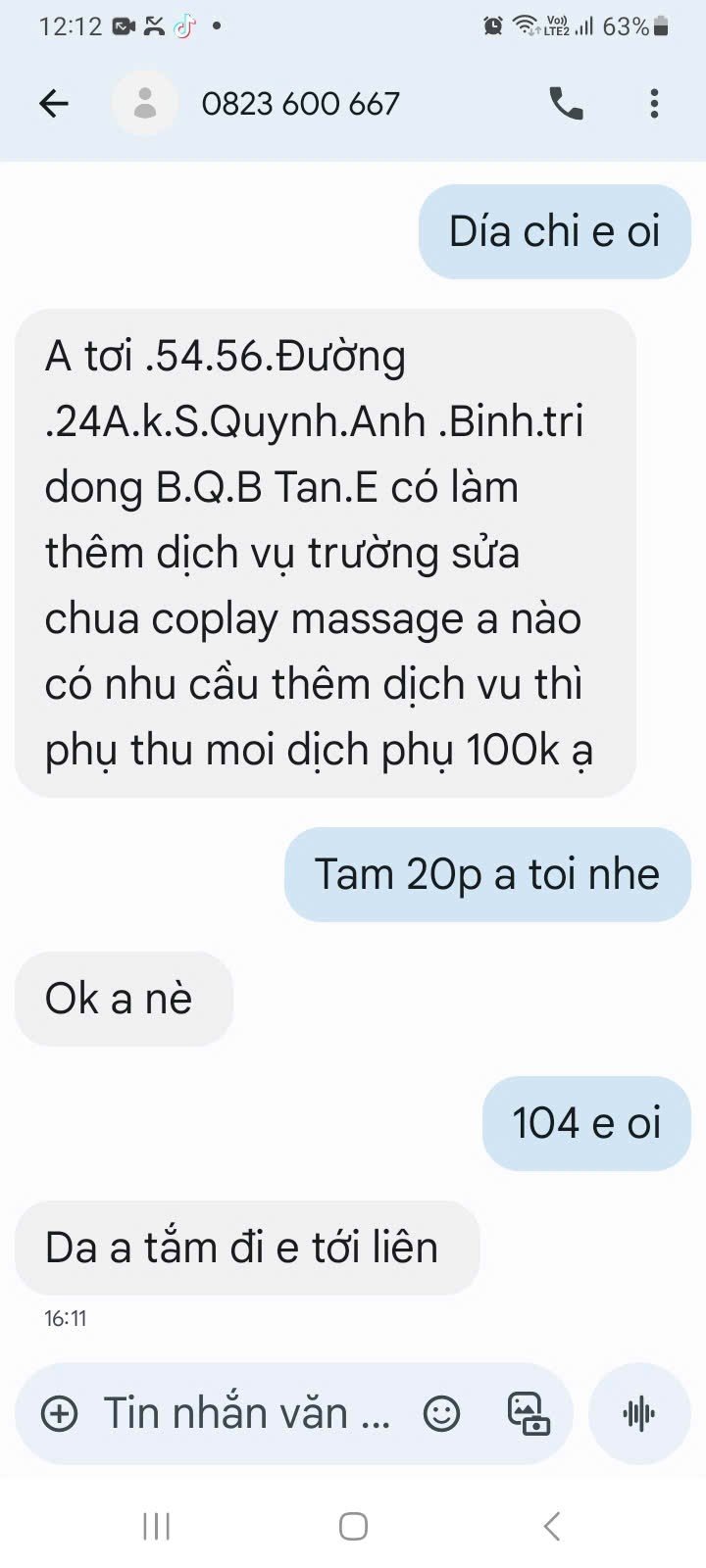Go to the home screen
This screenshot has width=706, height=1568.
pyautogui.click(x=353, y=1526)
